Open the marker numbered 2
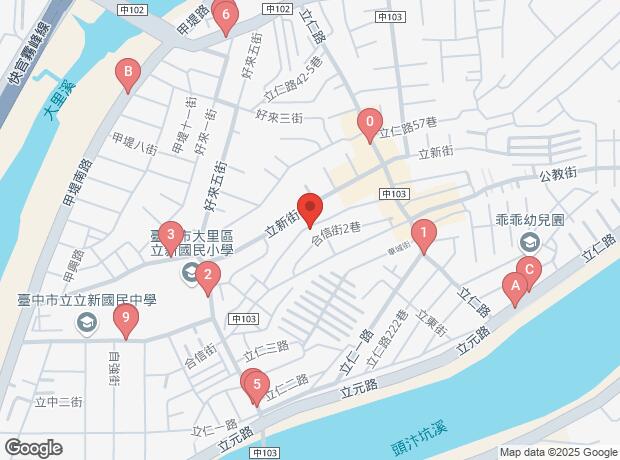This screenshot has height=460, width=620. [208, 278]
